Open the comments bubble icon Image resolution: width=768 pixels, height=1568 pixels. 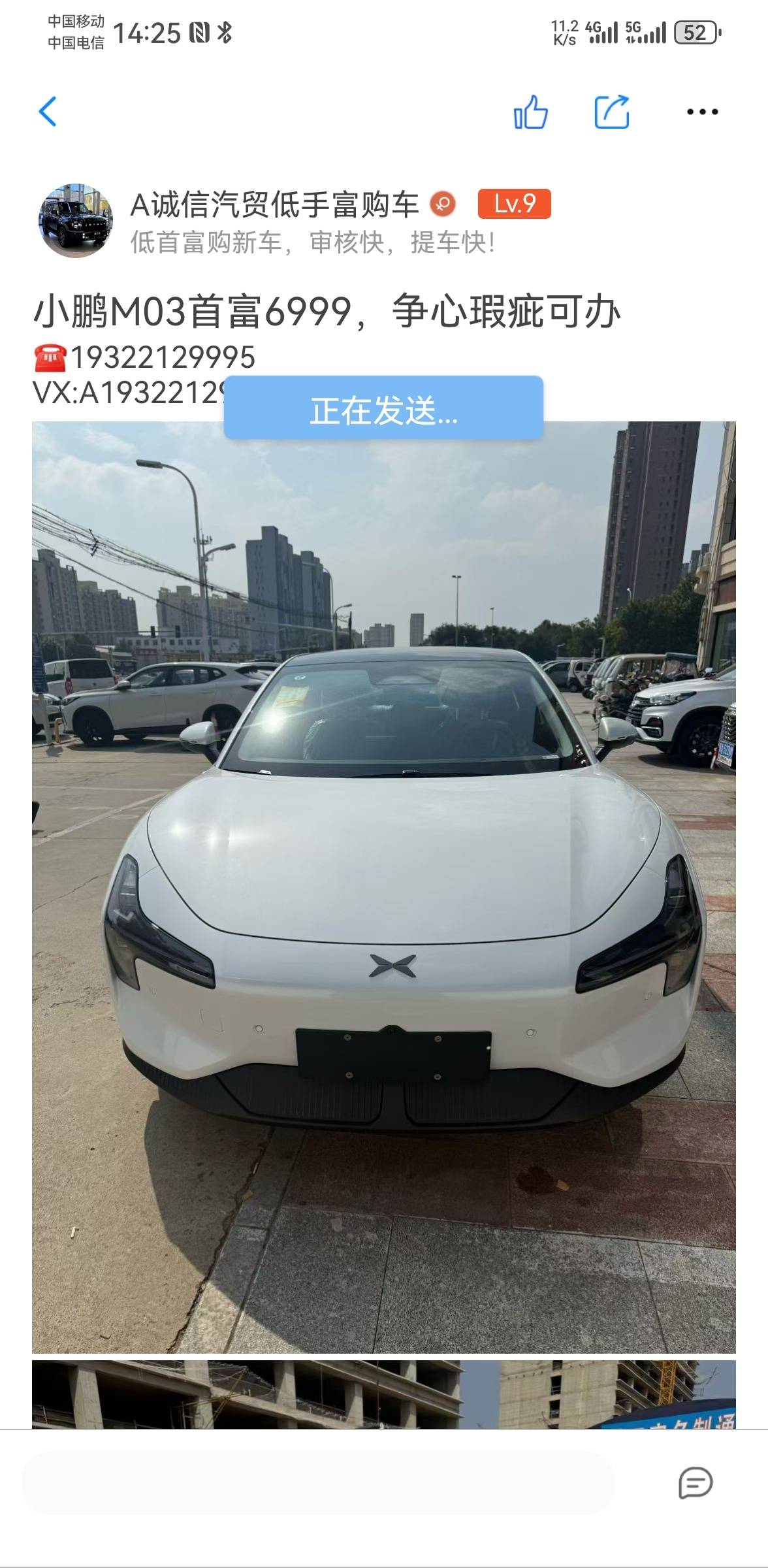[696, 1482]
